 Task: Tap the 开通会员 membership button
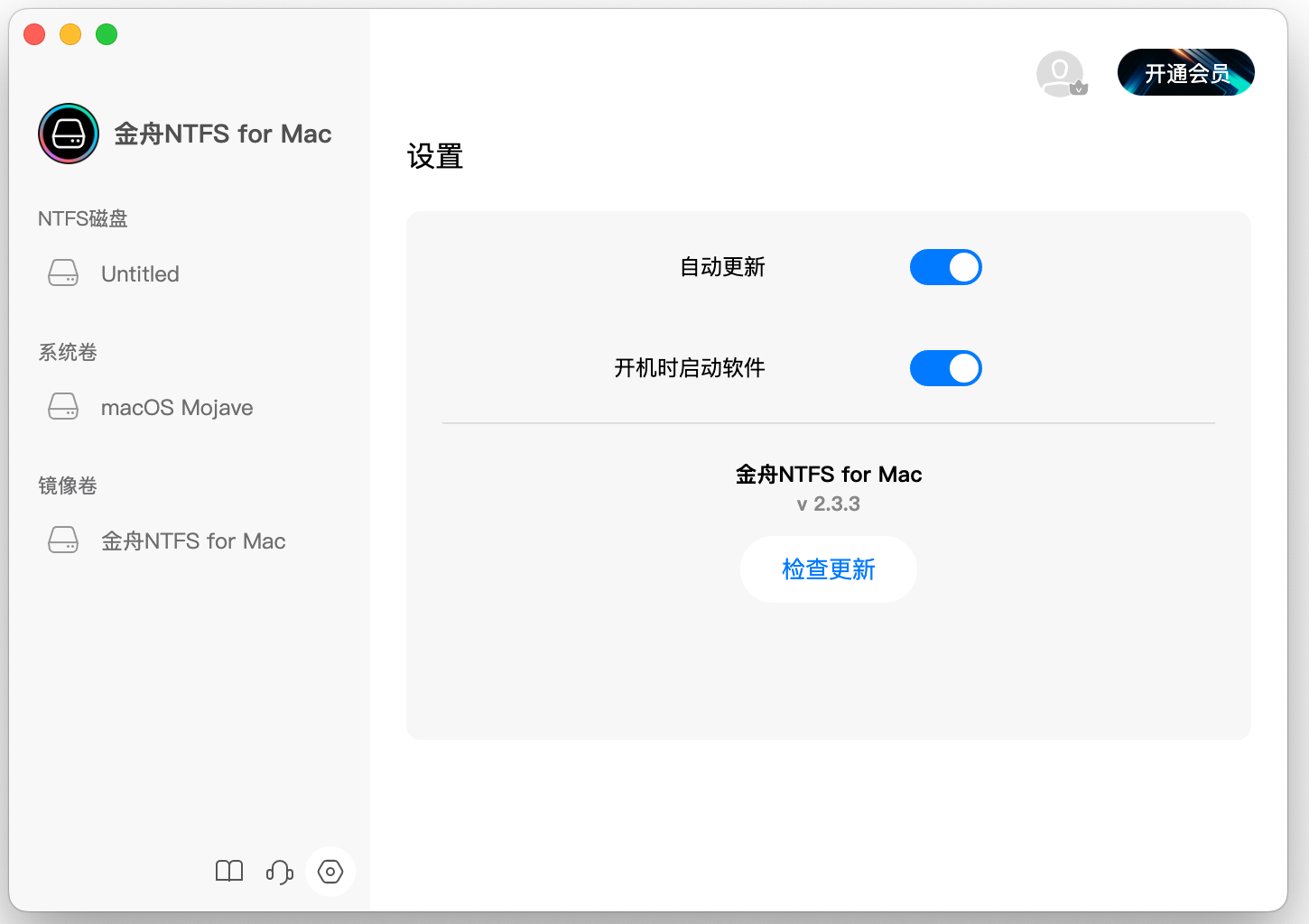click(x=1185, y=73)
